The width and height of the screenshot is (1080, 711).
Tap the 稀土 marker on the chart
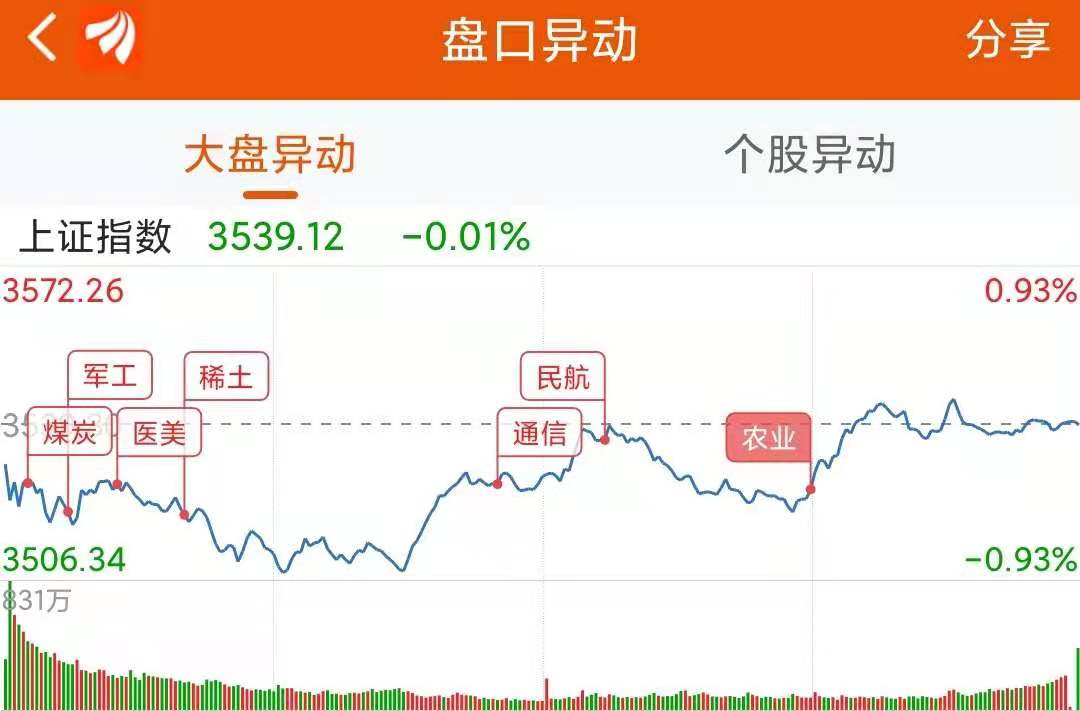[227, 376]
